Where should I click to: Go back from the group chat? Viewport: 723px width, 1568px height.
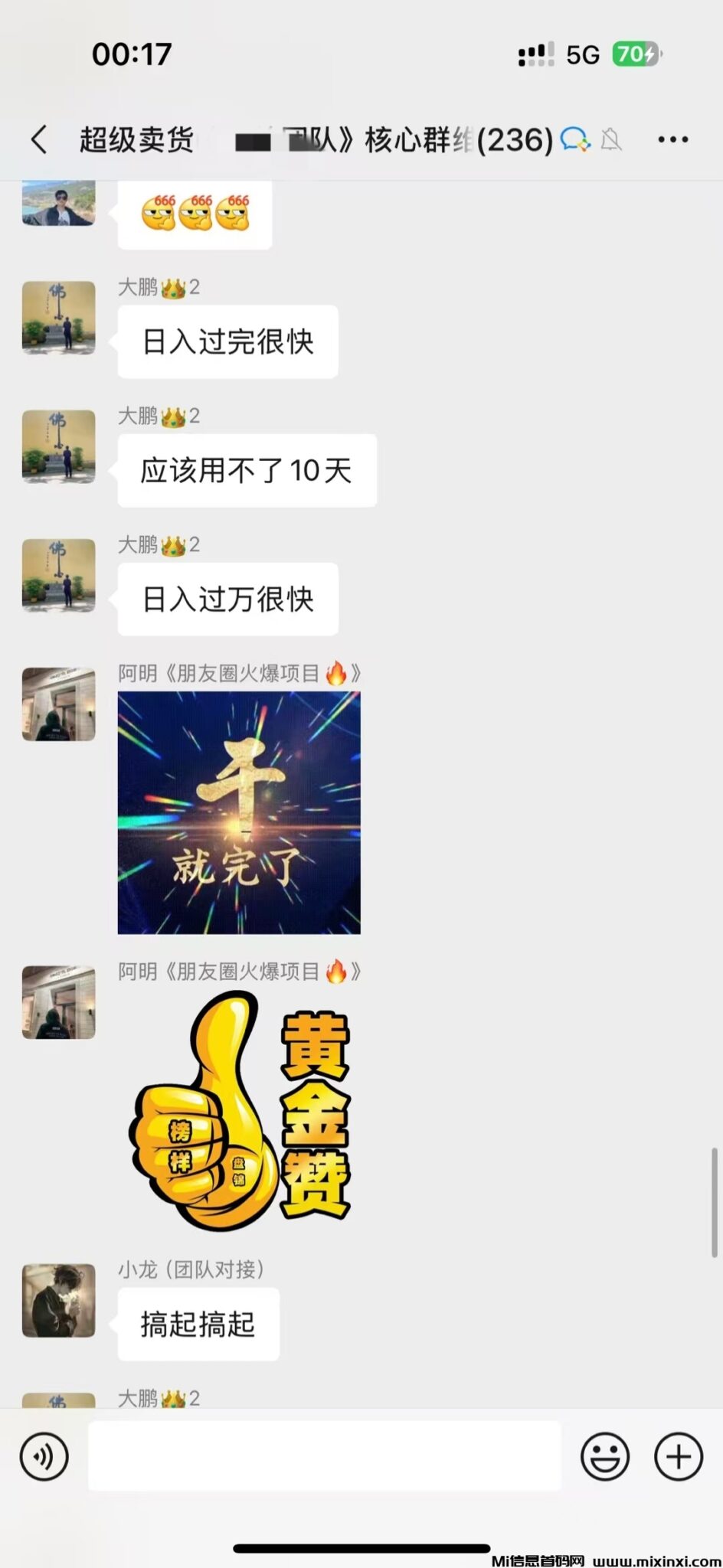40,140
